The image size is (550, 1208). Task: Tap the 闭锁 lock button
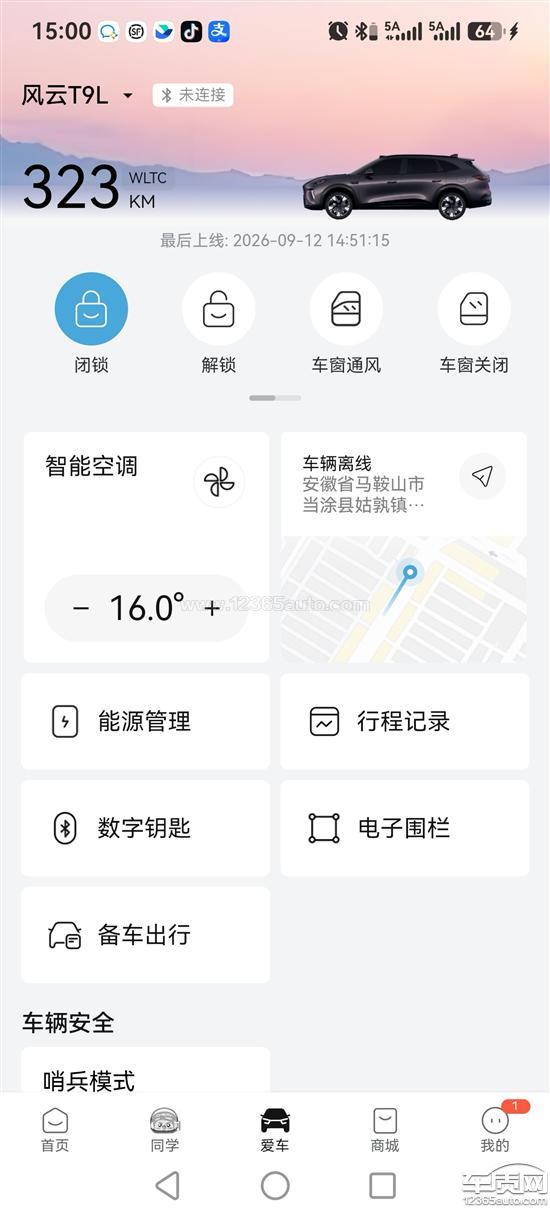(x=91, y=309)
